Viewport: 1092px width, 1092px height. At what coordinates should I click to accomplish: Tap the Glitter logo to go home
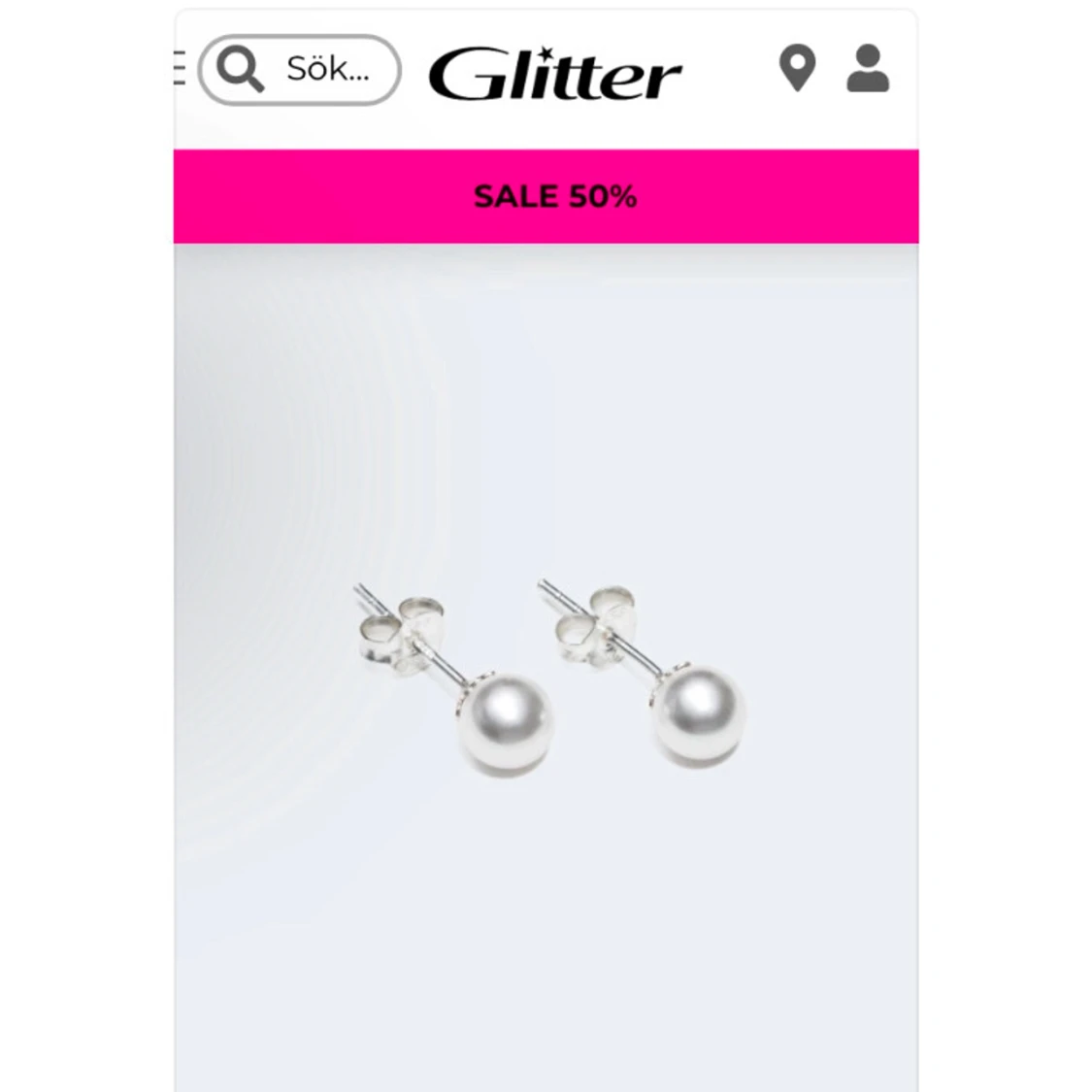pos(554,74)
